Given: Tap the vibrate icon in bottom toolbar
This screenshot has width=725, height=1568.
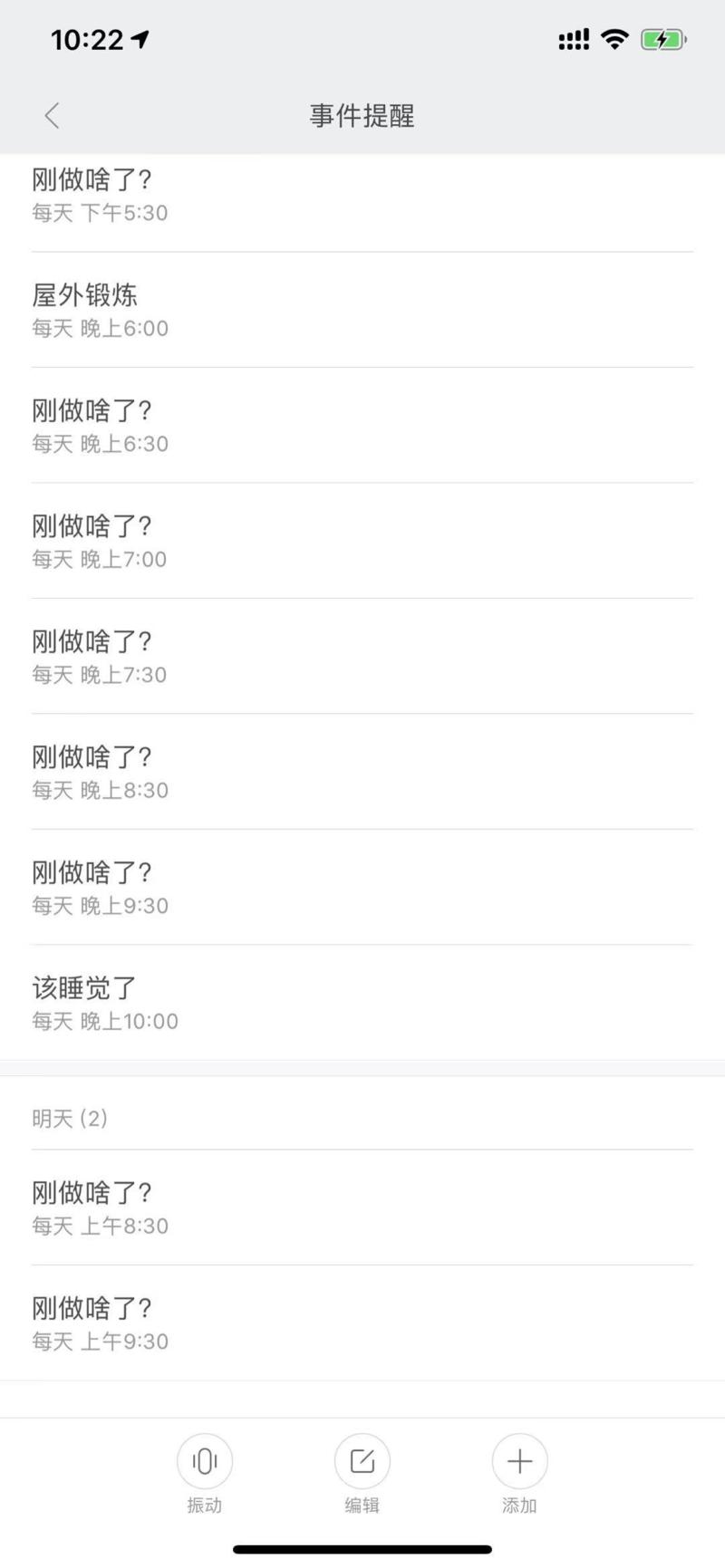Looking at the screenshot, I should click(204, 1461).
